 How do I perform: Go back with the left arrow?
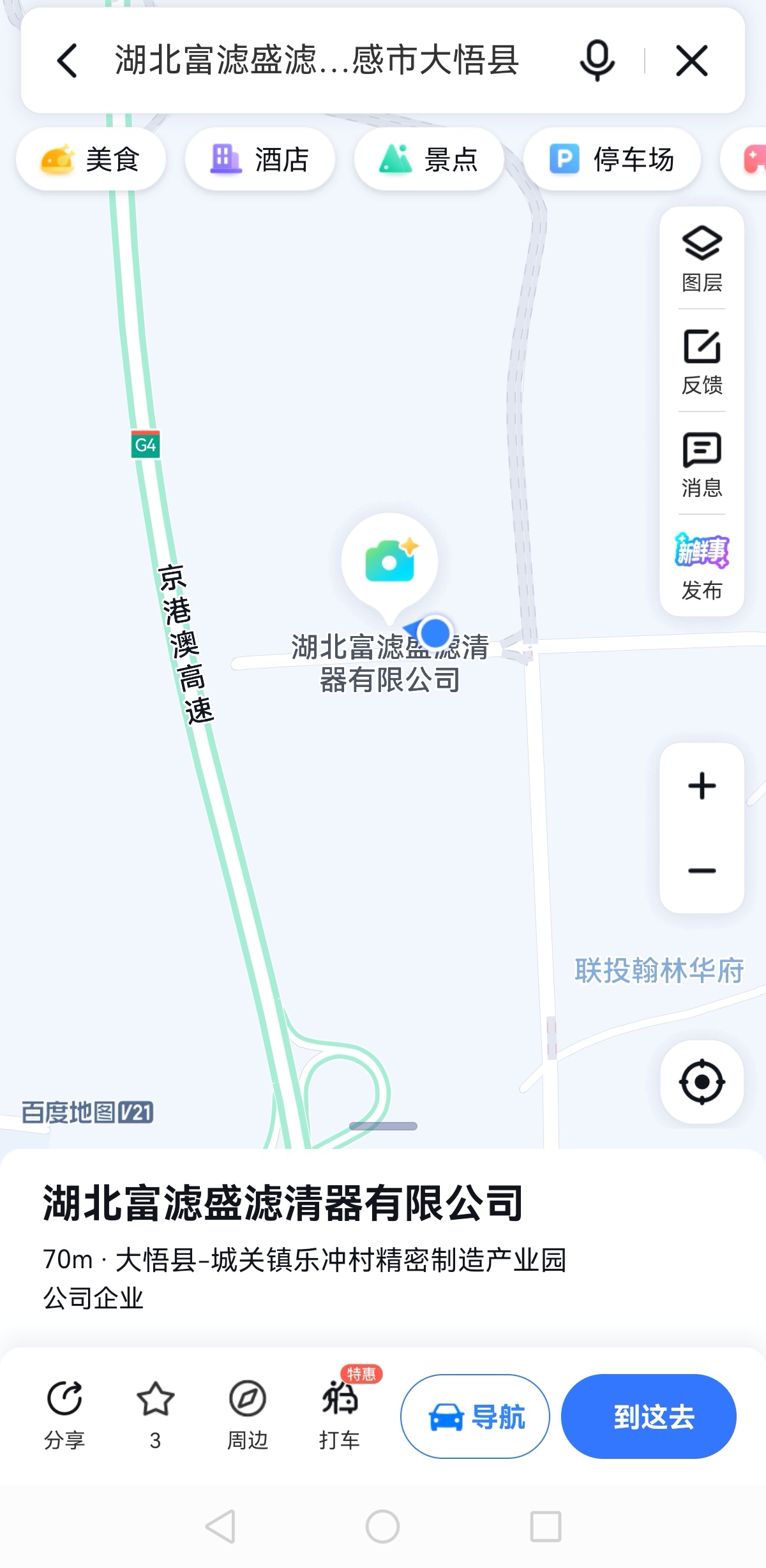coord(66,61)
